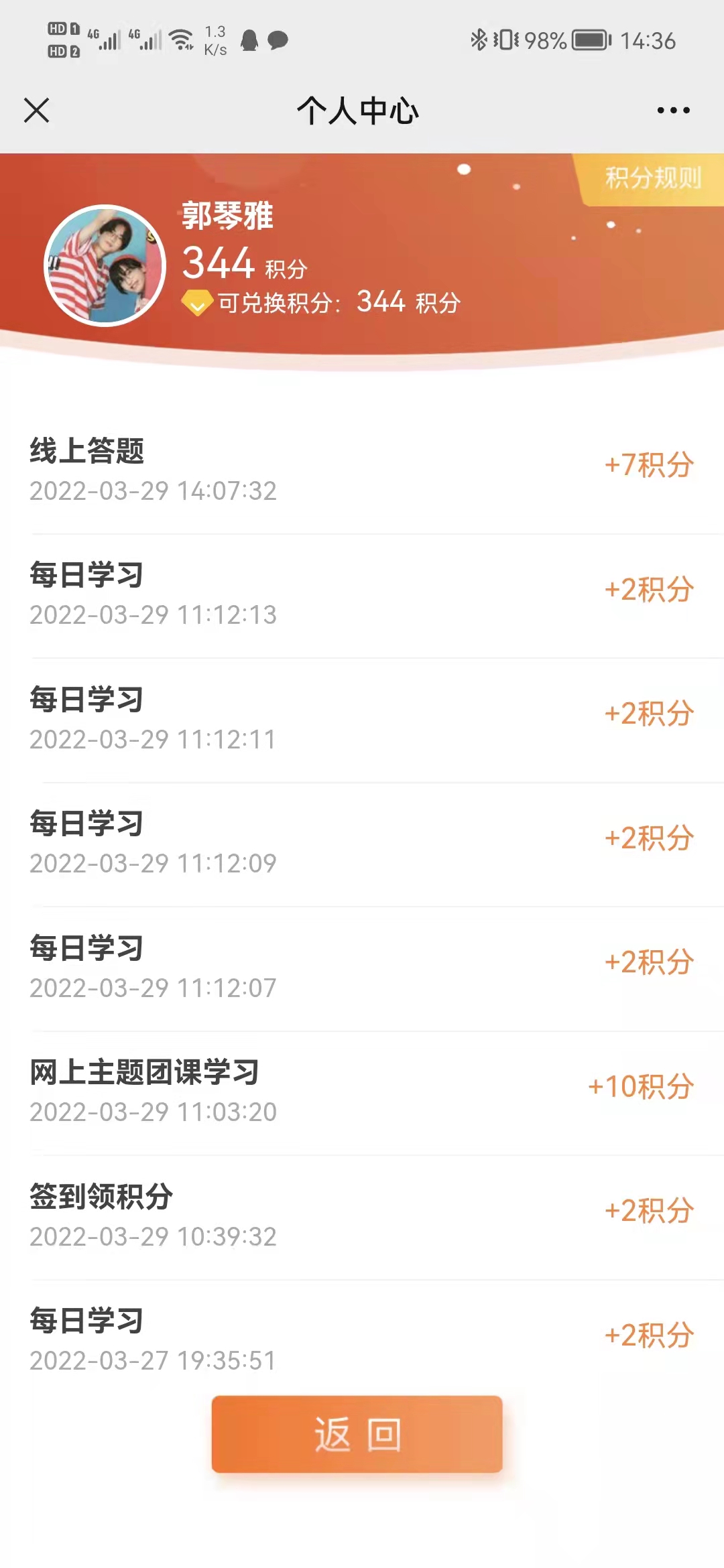Open the three-dot overflow menu

673,111
